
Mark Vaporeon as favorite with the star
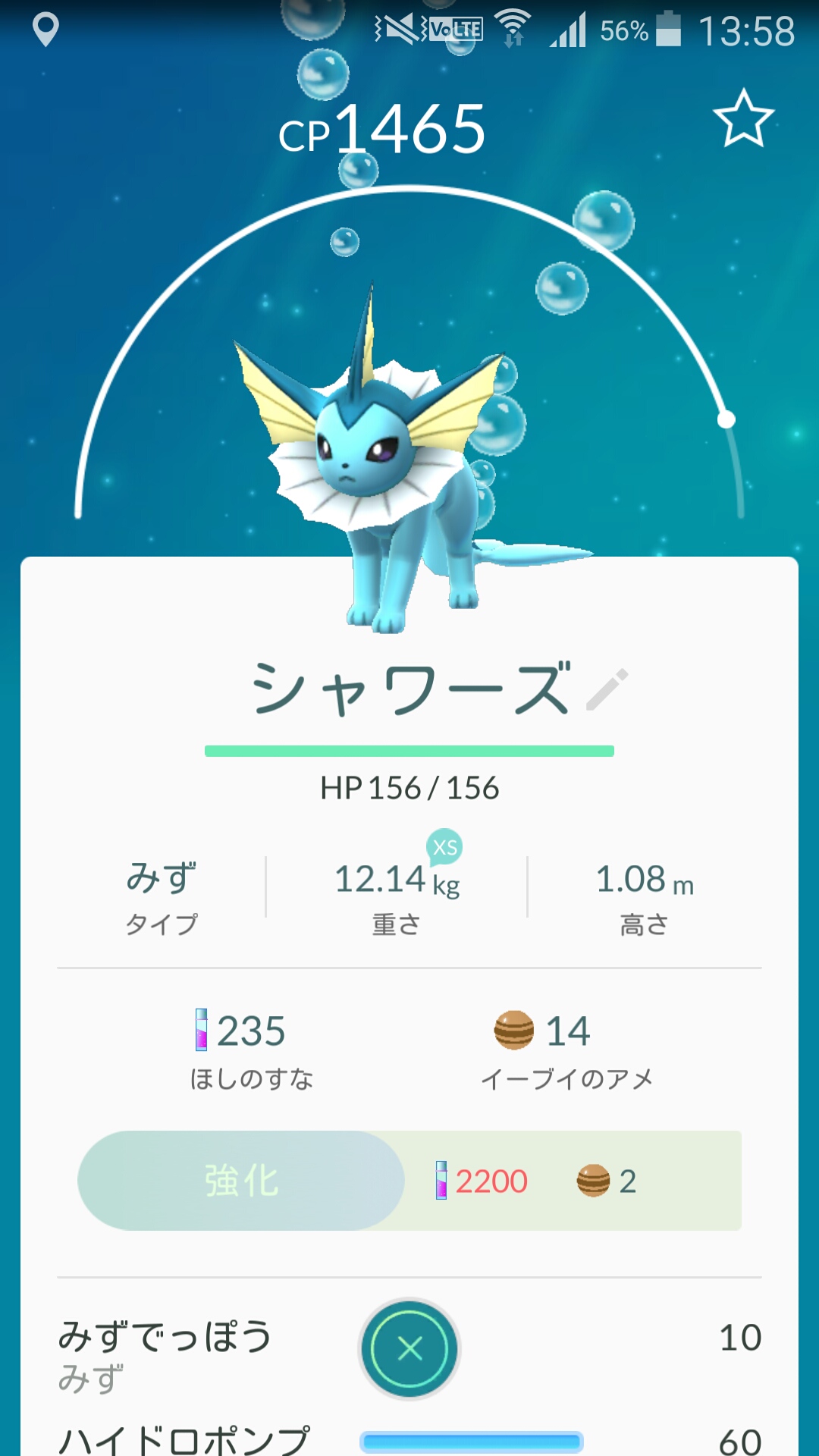(x=743, y=118)
